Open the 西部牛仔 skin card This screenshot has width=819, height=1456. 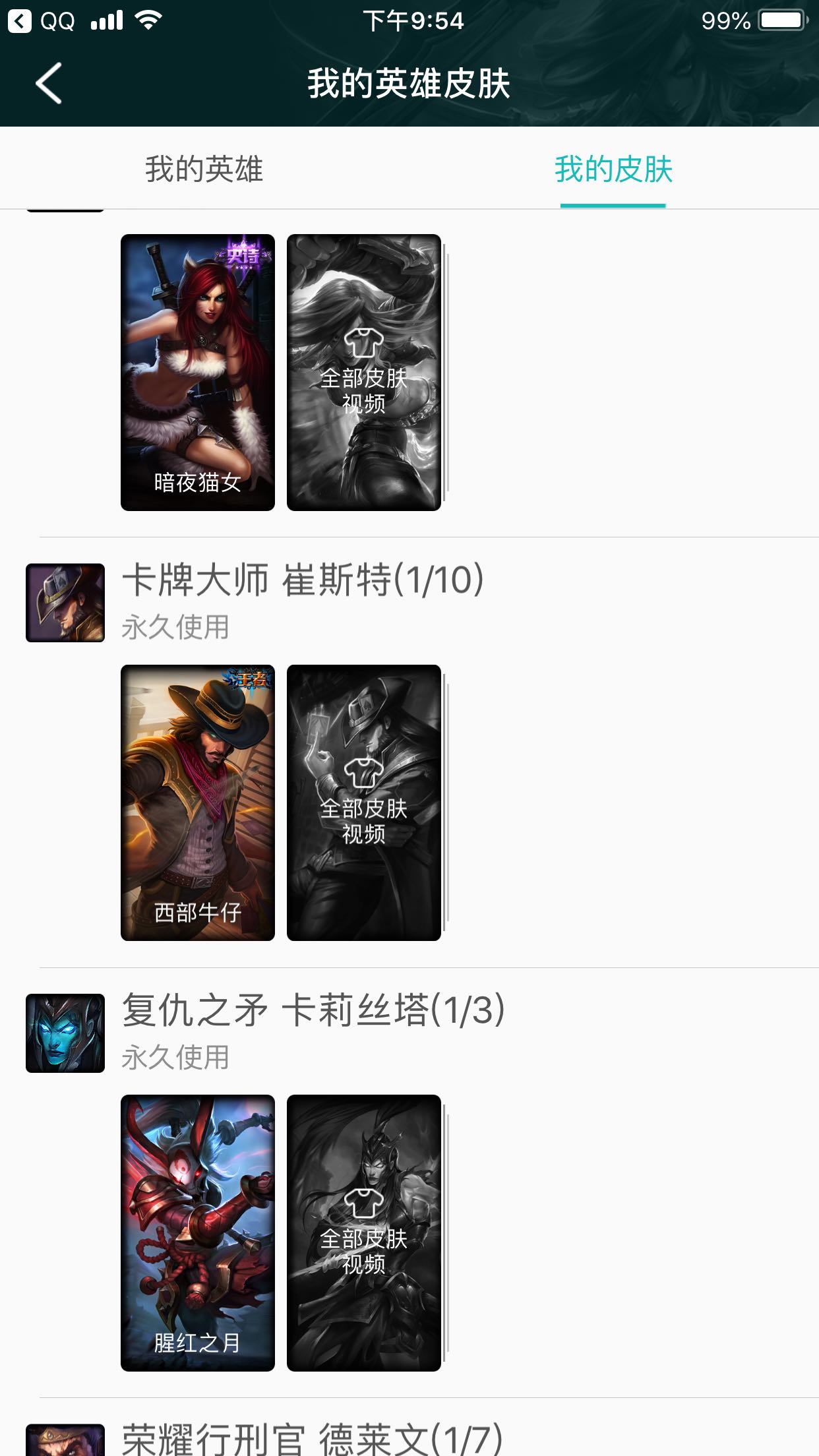click(x=198, y=803)
